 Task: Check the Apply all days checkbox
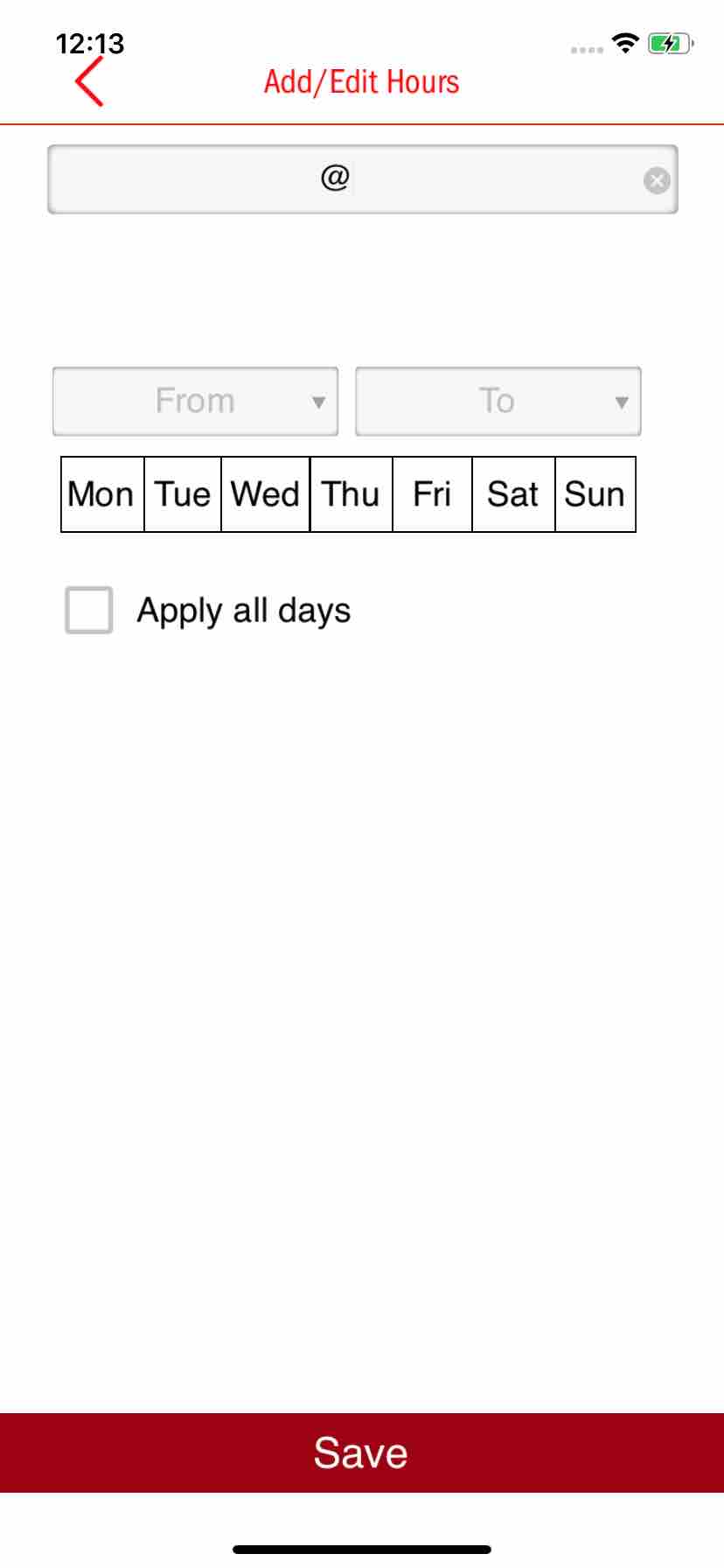89,610
